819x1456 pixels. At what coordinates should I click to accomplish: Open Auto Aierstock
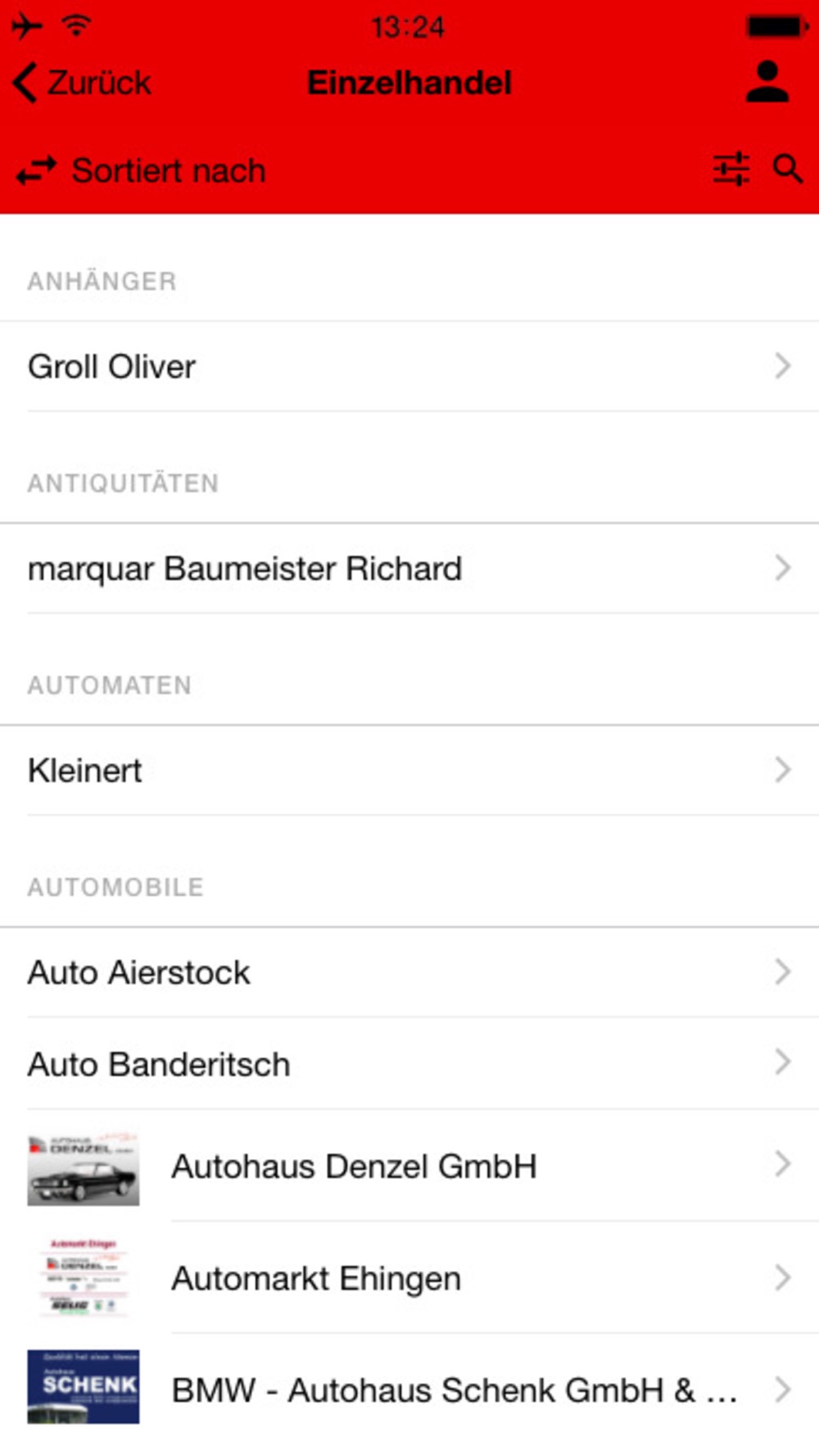(x=409, y=973)
